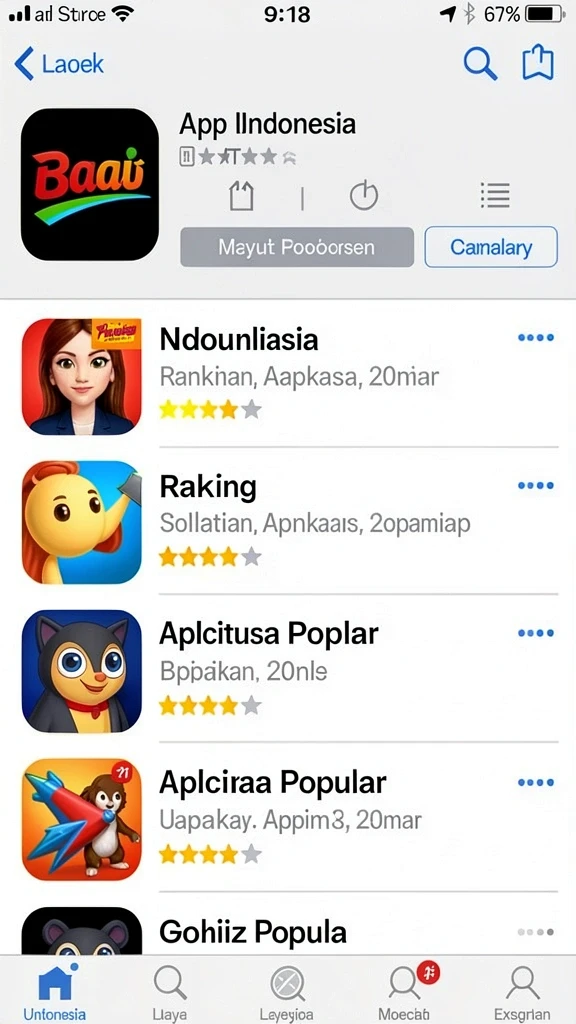Open more options for Aplcitusa Poplar
Screen dimensions: 576x1024
(536, 633)
